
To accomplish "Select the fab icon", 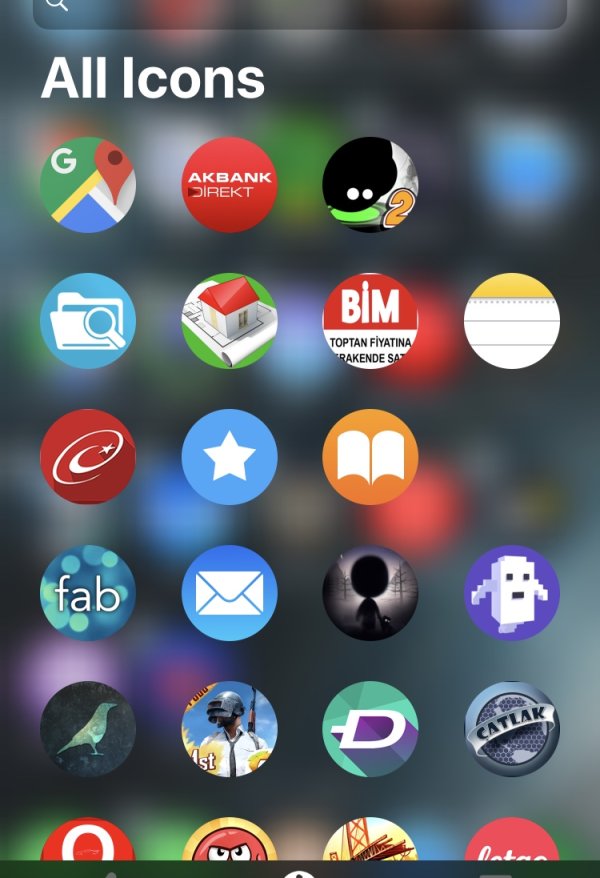I will click(x=88, y=593).
